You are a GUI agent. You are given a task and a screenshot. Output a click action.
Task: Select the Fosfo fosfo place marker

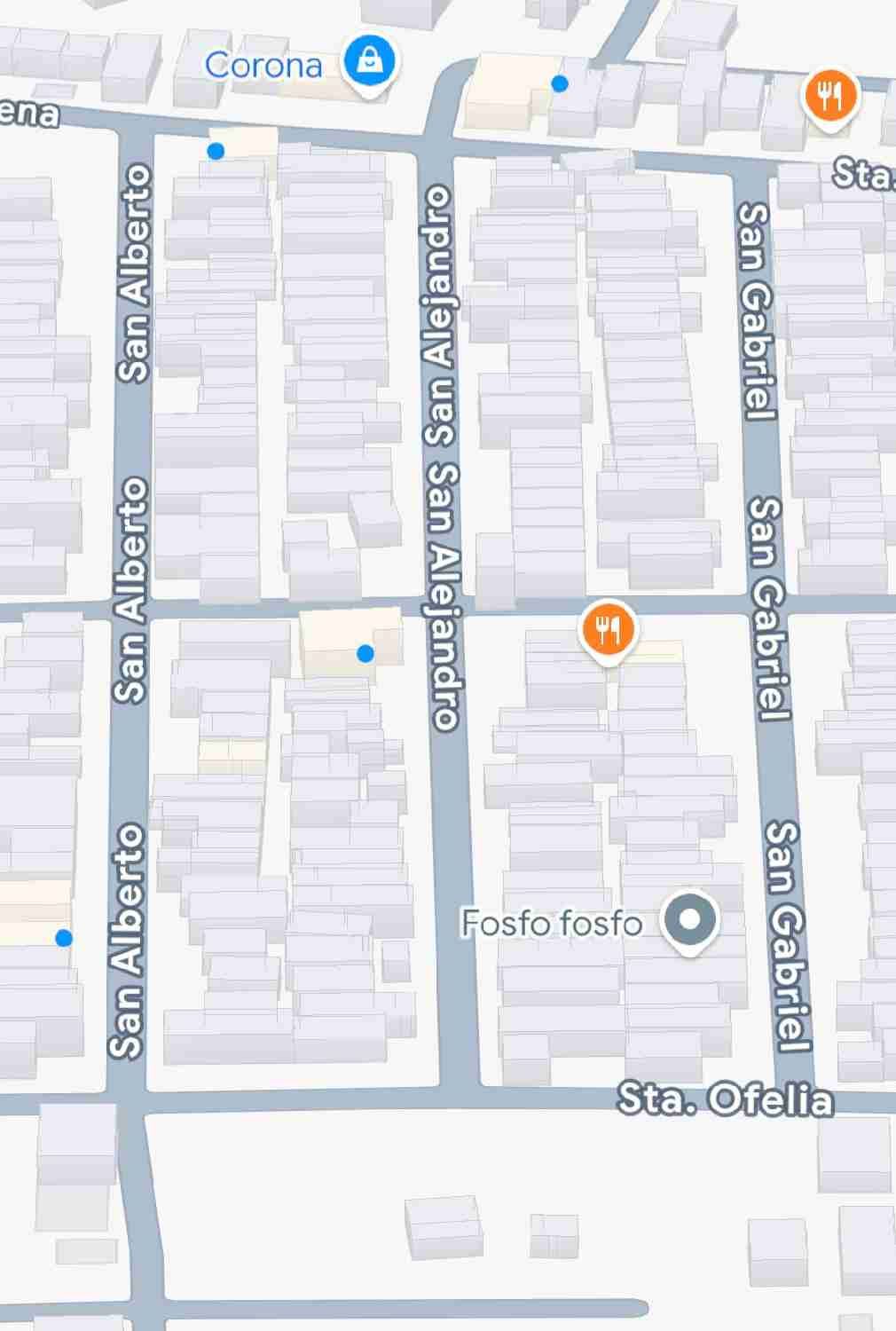click(690, 921)
